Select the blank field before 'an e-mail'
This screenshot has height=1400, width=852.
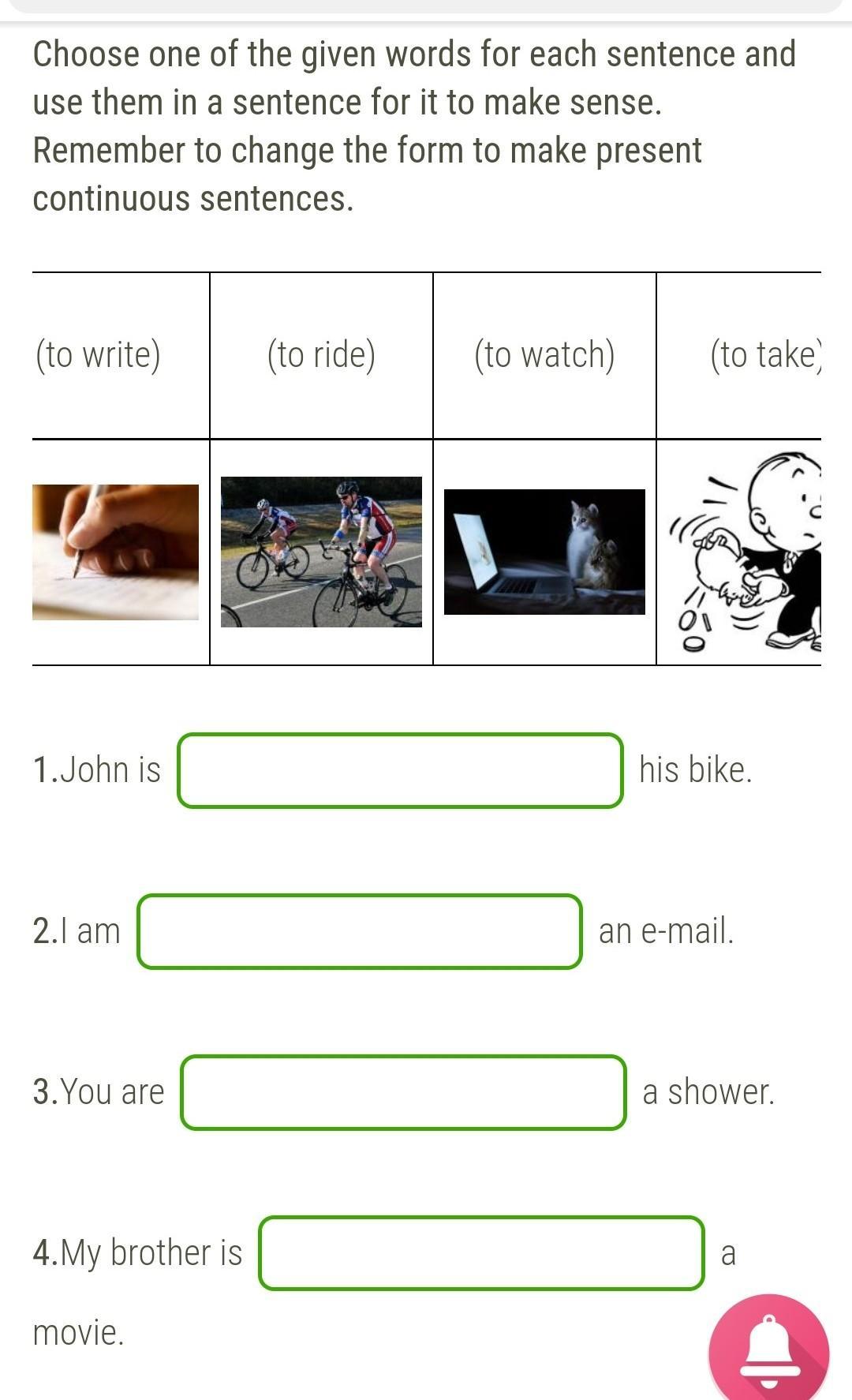pos(360,931)
